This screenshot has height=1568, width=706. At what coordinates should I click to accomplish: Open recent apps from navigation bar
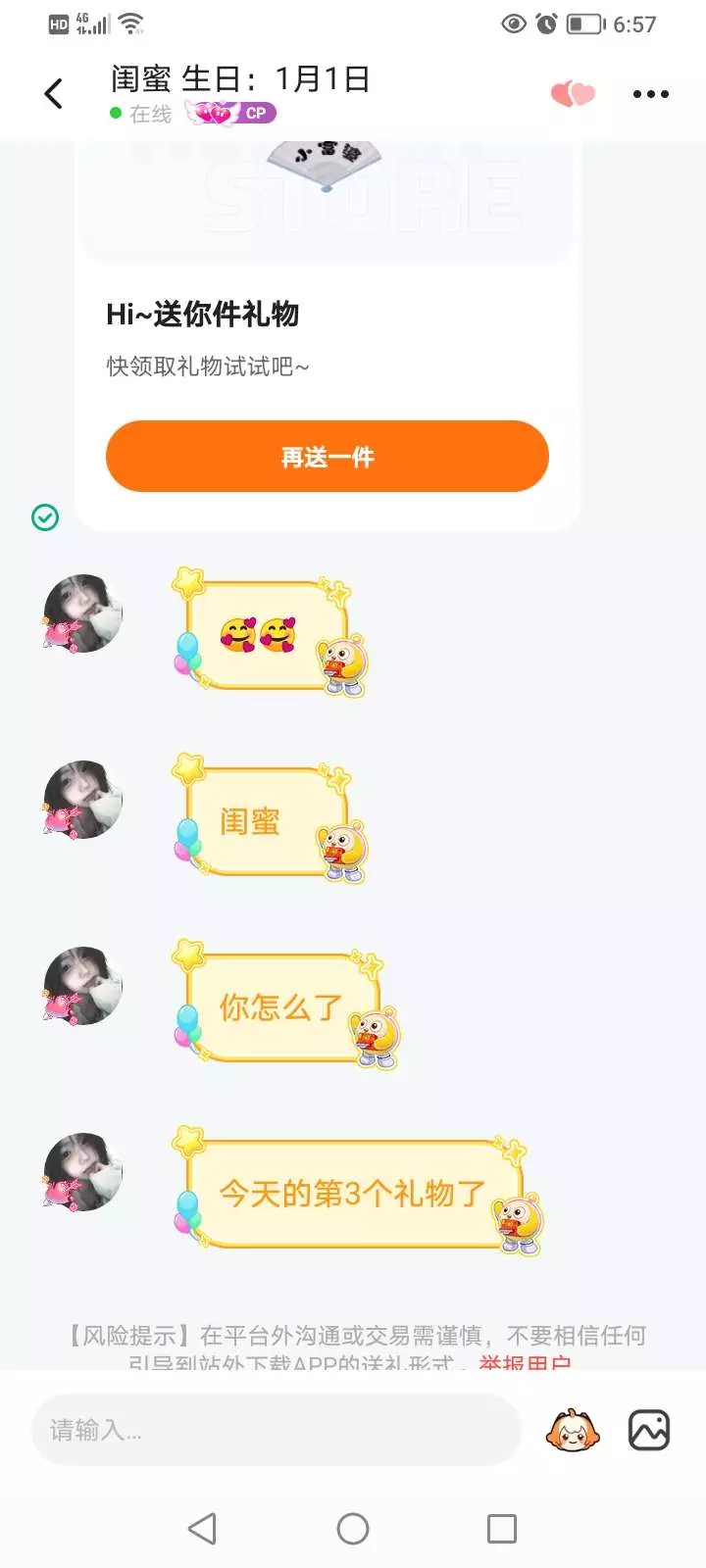(x=502, y=1529)
